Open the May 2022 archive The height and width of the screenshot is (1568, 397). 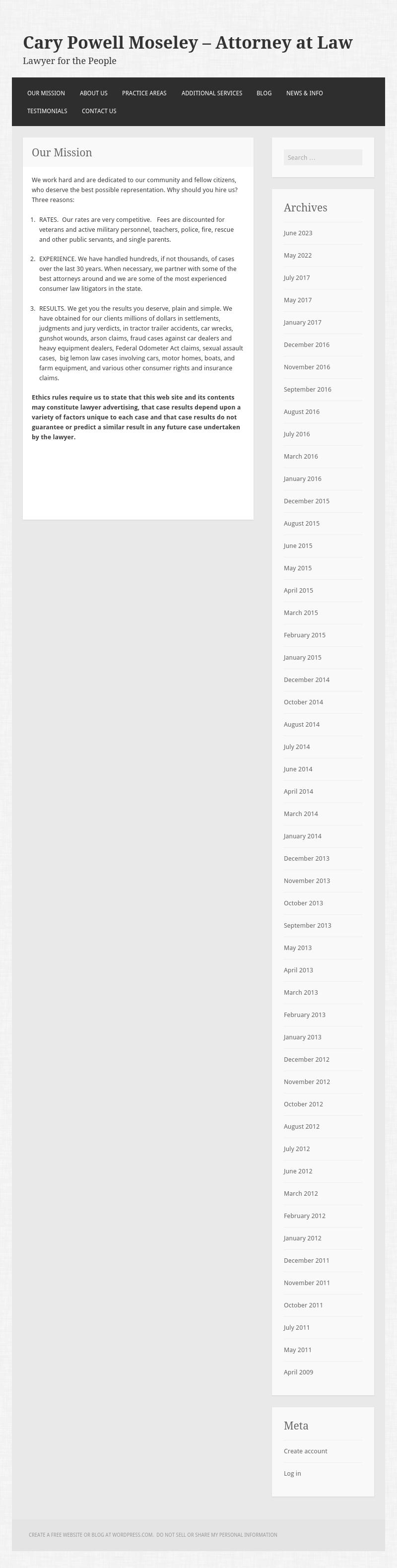tap(297, 256)
